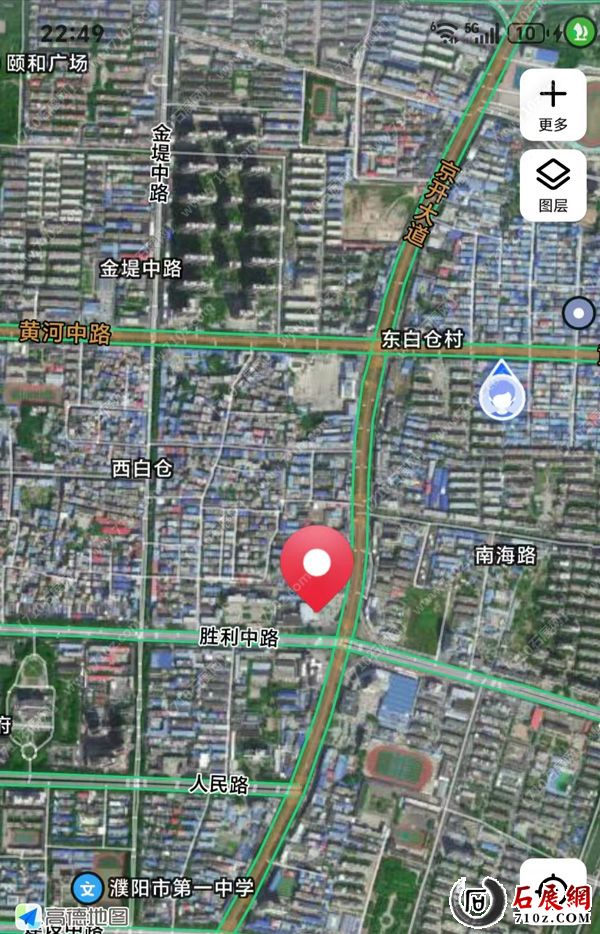The image size is (600, 934).
Task: Tap the current location avatar marker
Action: (x=501, y=394)
